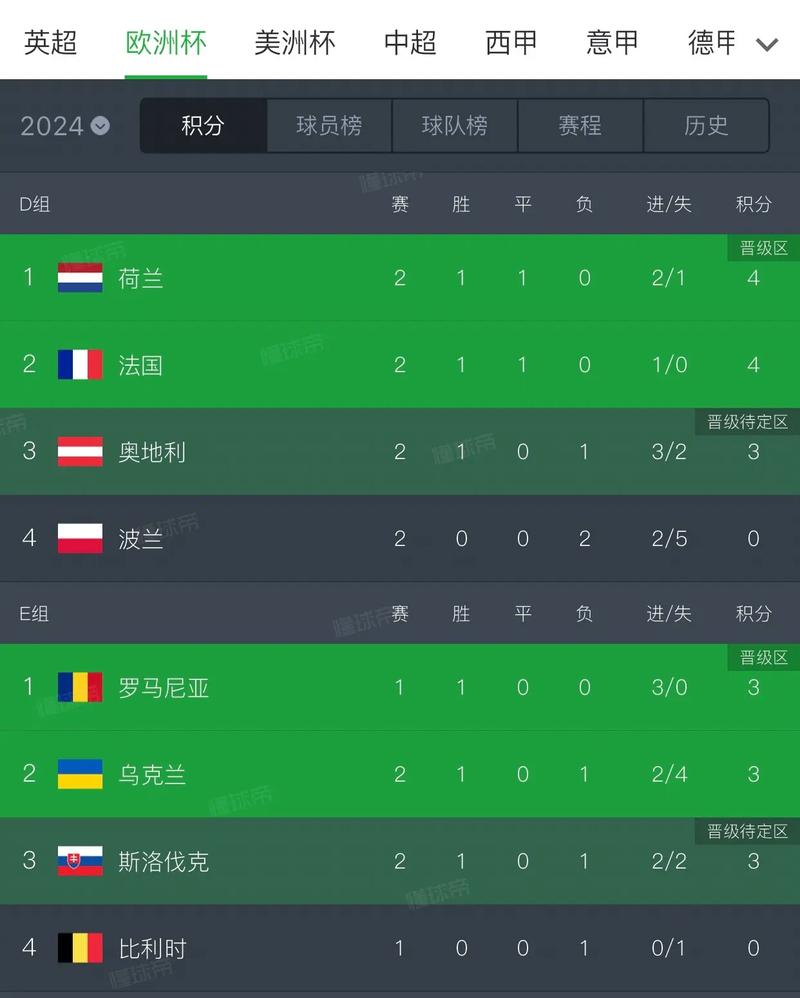The image size is (800, 998).
Task: Switch to the 球队榜 tab
Action: pyautogui.click(x=454, y=126)
